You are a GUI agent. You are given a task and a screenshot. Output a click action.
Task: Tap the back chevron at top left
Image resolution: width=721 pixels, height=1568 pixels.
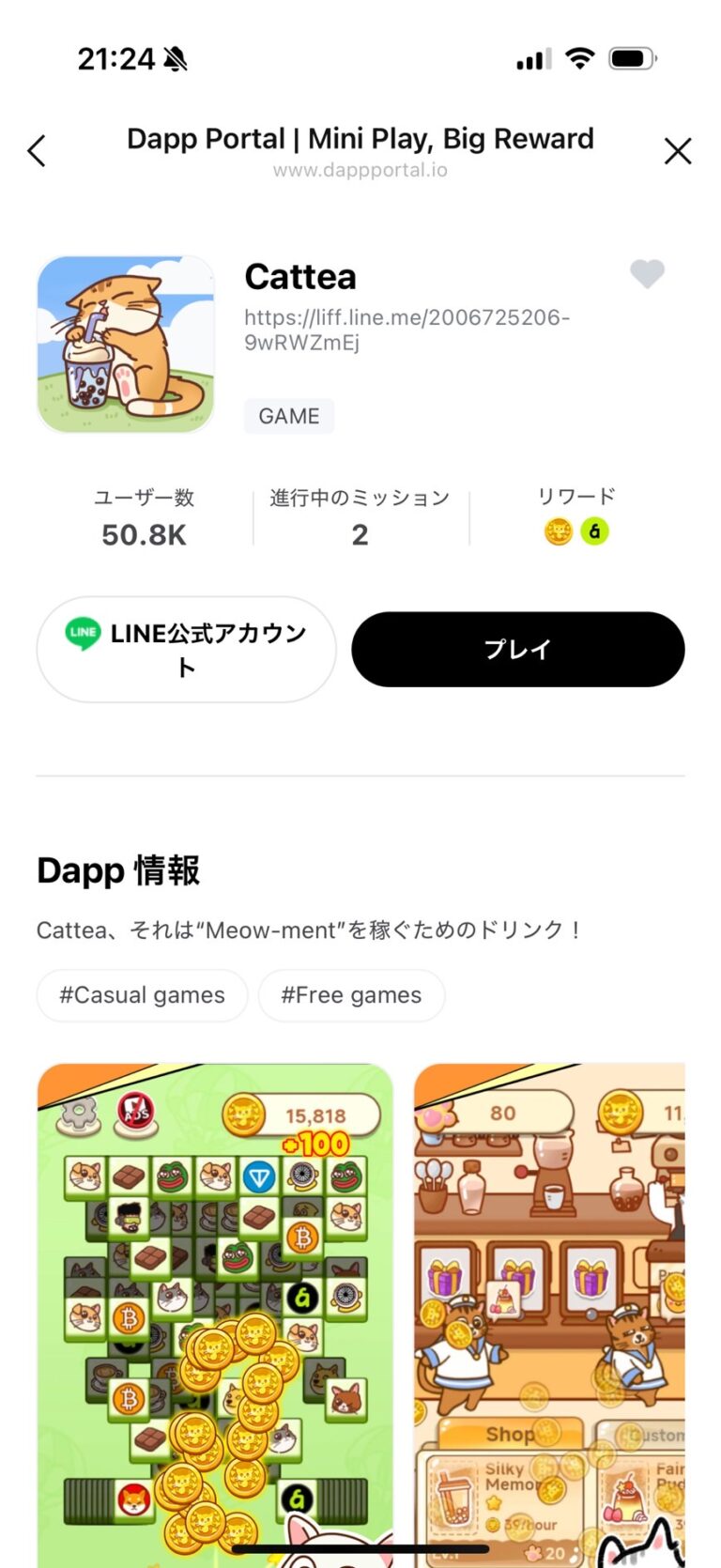37,150
